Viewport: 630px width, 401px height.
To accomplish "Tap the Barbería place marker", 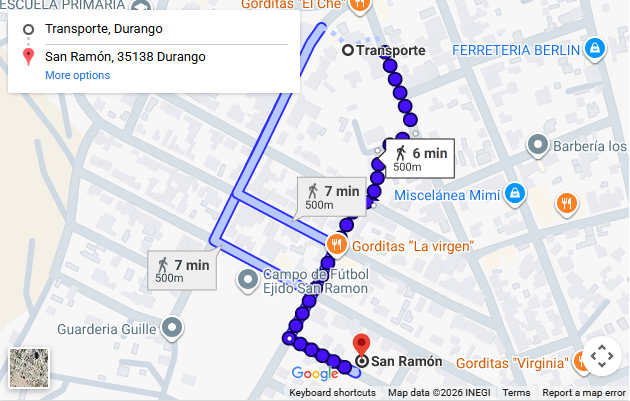I will 537,145.
